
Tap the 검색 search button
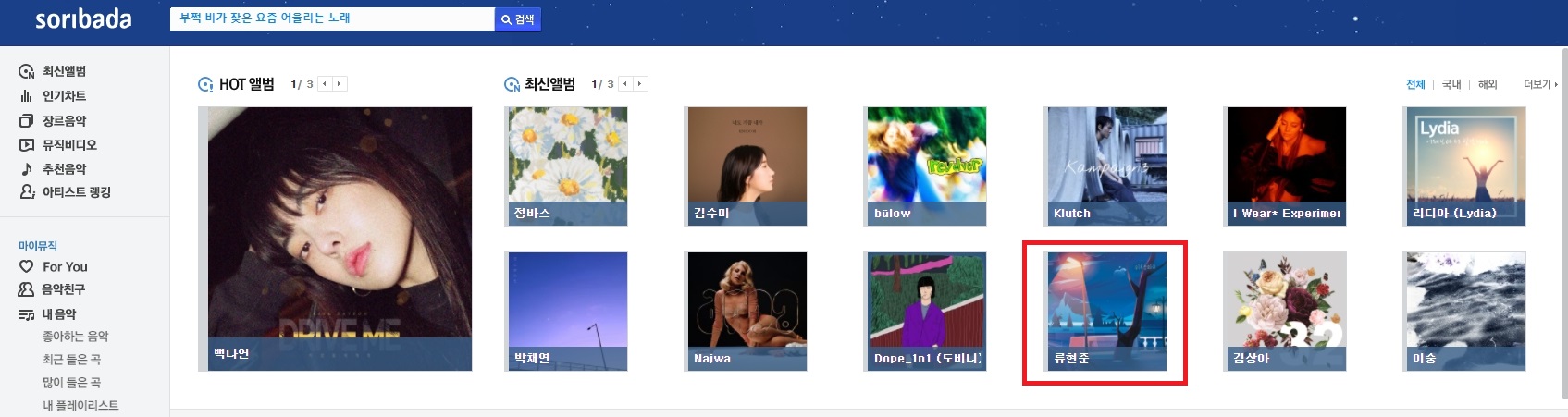(x=518, y=19)
